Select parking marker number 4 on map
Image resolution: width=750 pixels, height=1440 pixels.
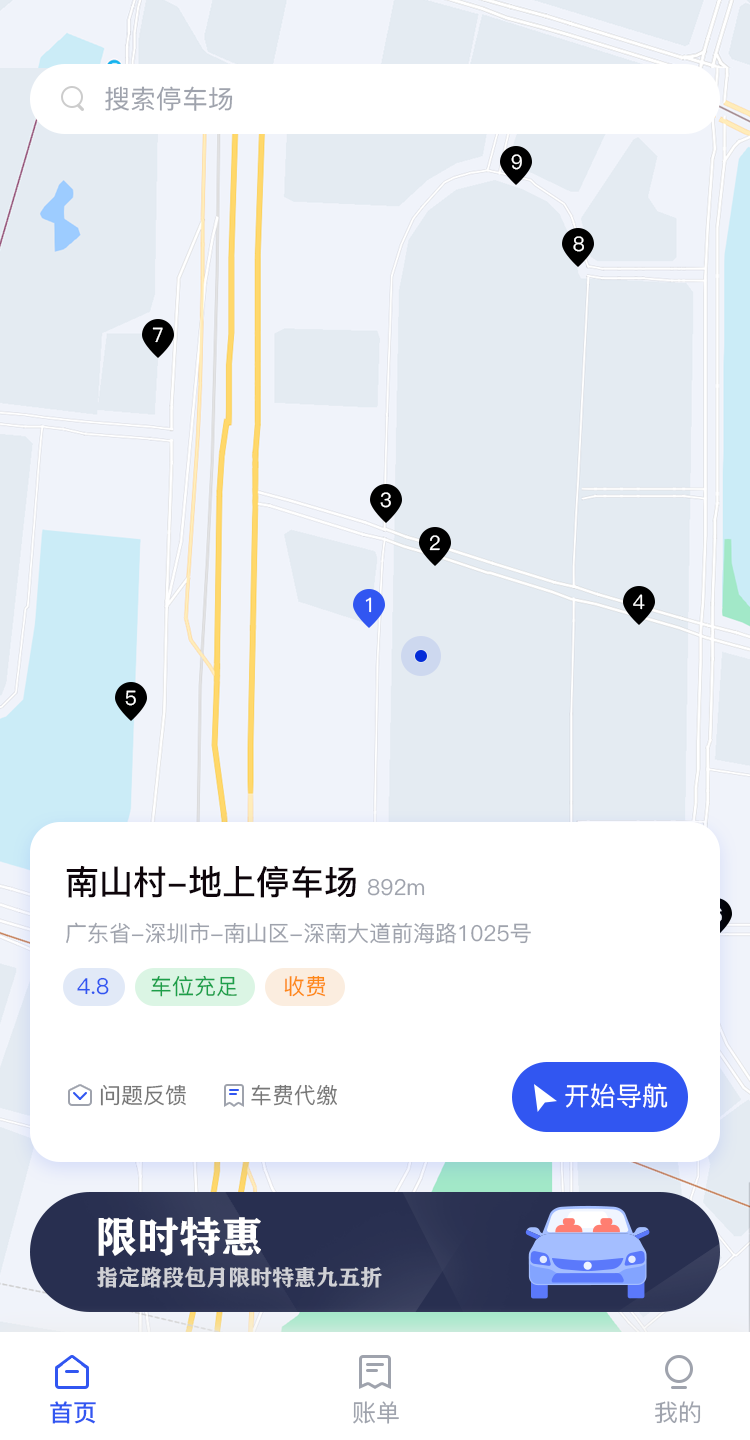[639, 603]
